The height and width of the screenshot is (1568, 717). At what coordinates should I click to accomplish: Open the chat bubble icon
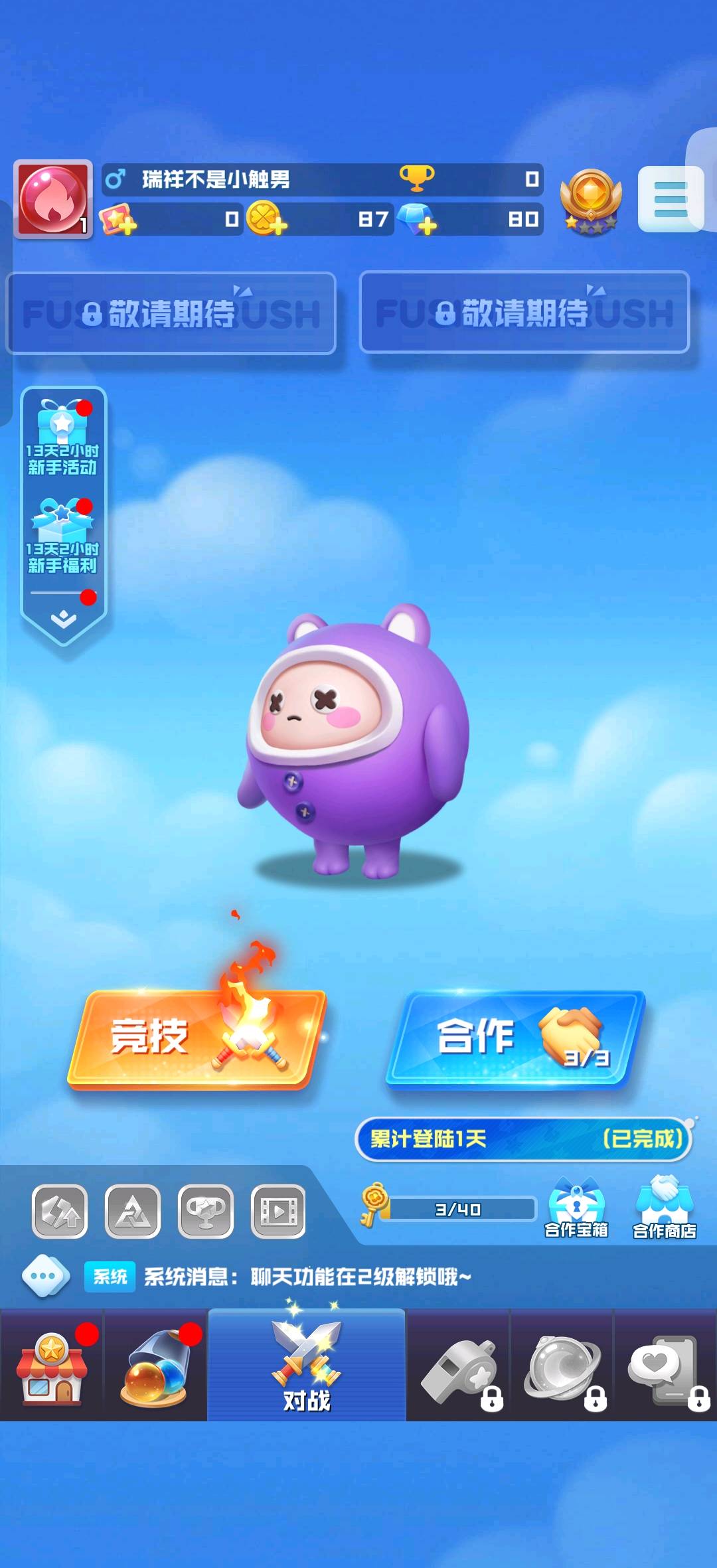[46, 1276]
